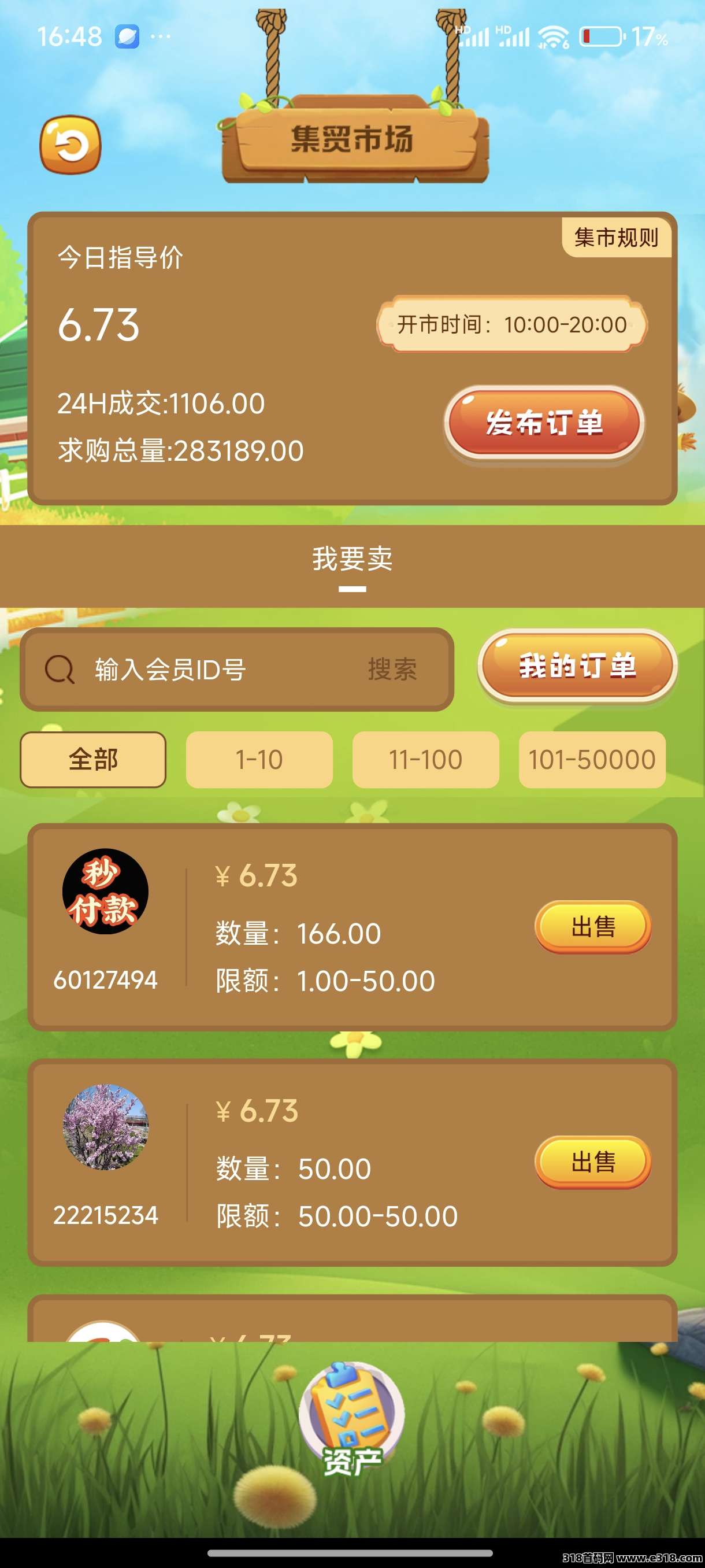
Task: Tap the 发布订单 publish order button
Action: click(544, 423)
